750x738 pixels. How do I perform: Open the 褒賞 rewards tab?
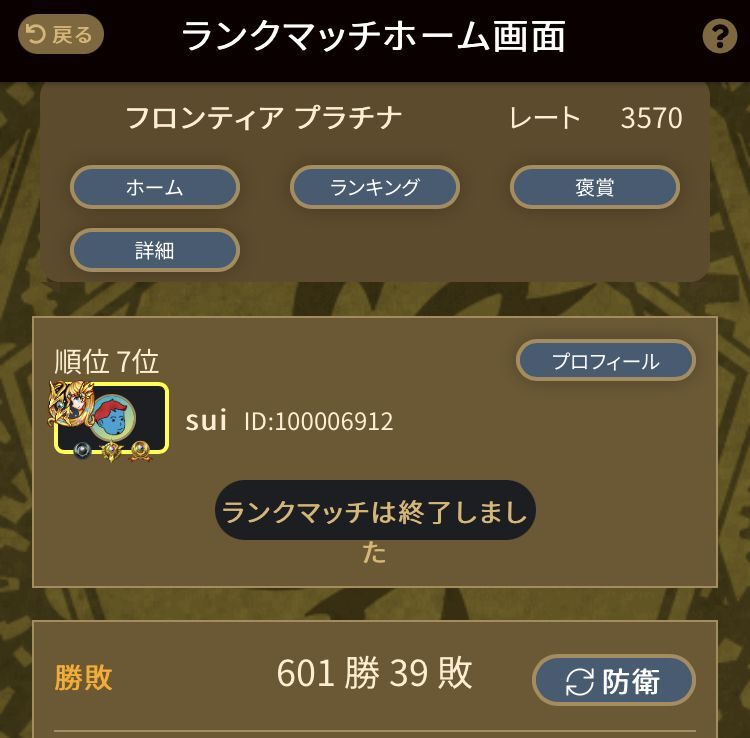click(595, 187)
